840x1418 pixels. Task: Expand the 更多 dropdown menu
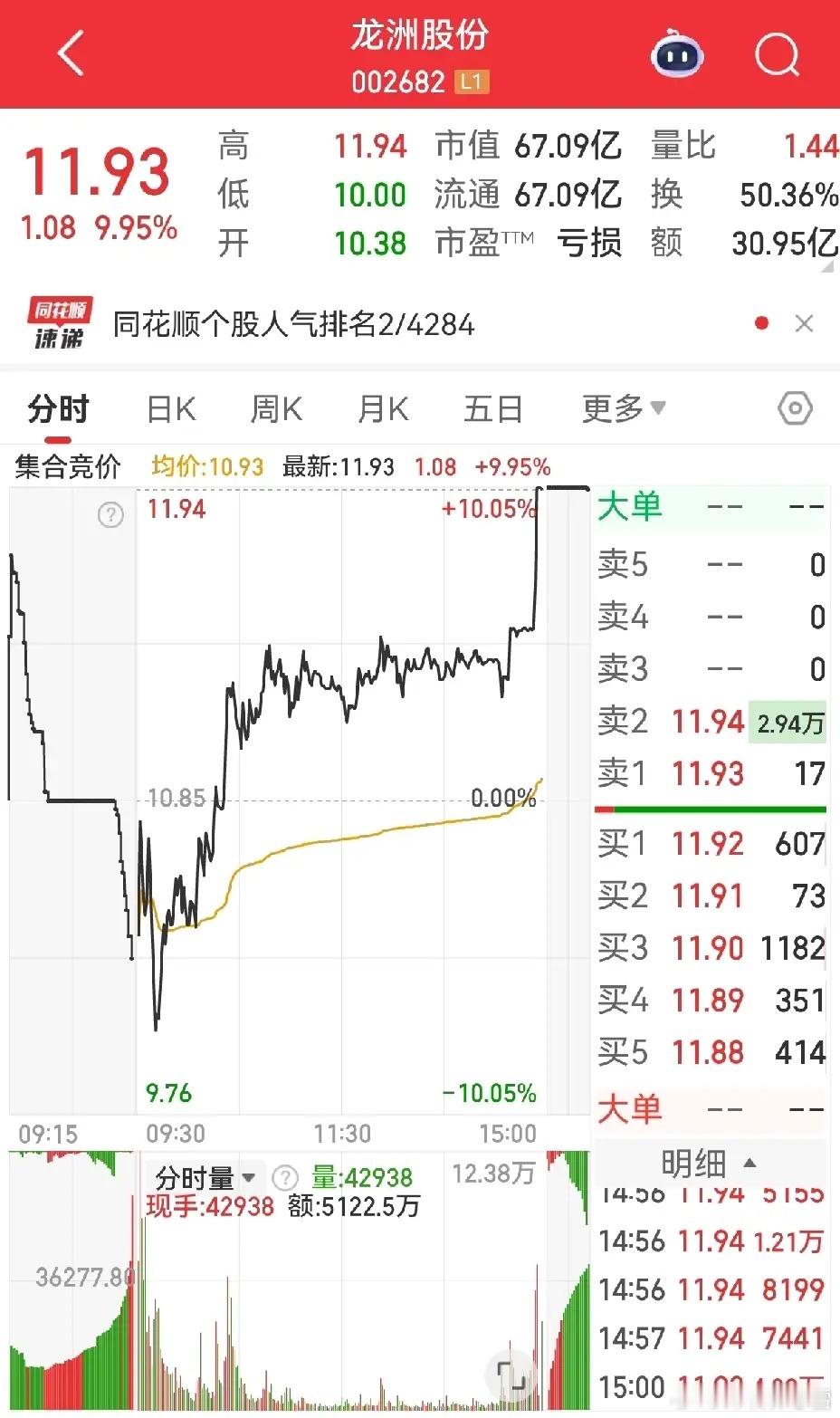click(622, 408)
